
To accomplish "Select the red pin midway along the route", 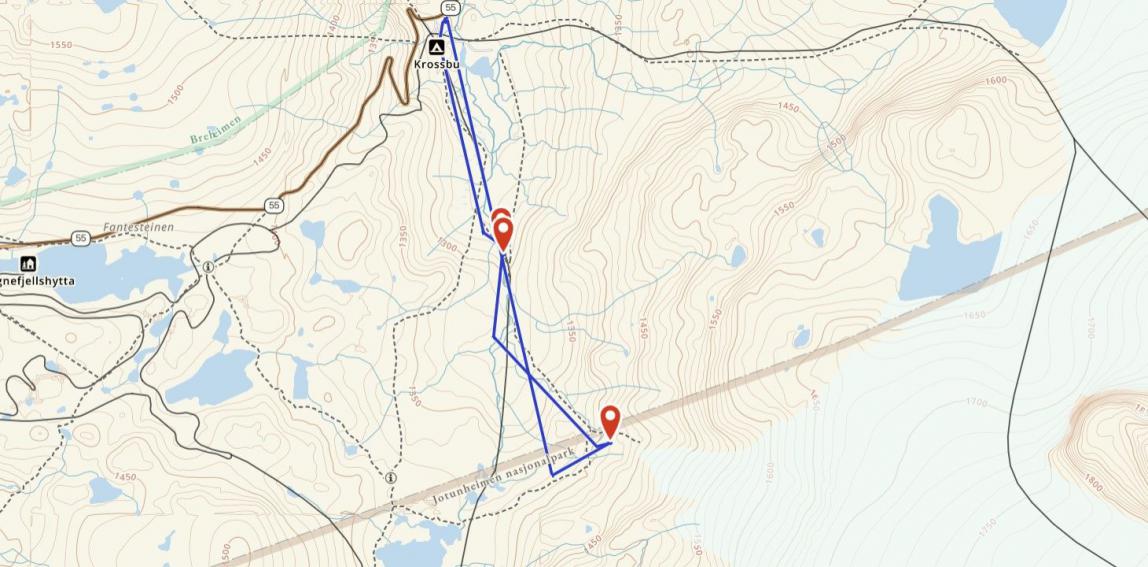I will tap(503, 234).
